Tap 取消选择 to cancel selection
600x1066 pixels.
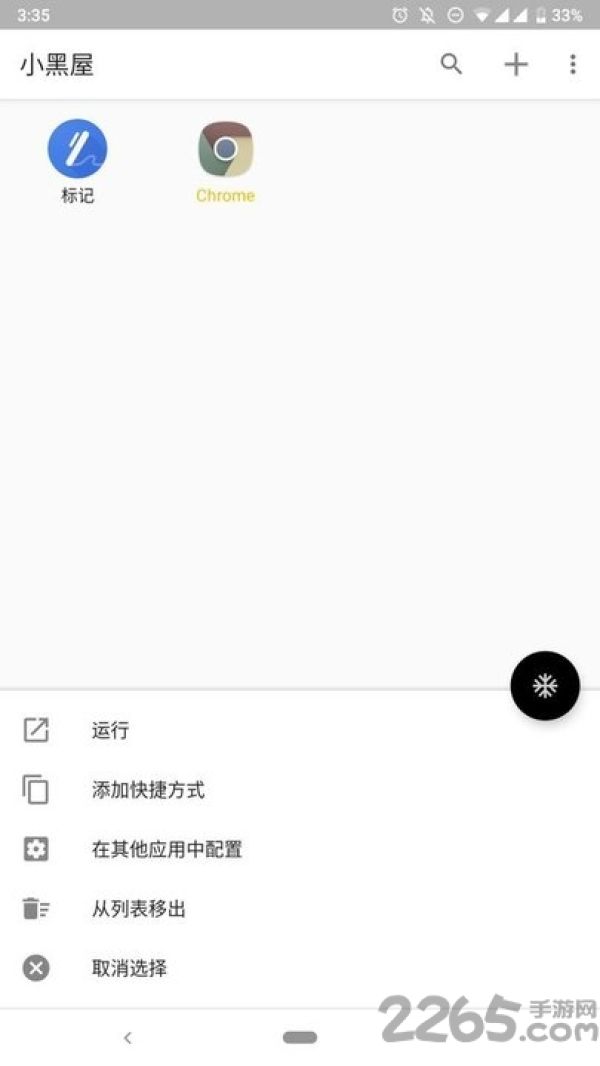300,967
